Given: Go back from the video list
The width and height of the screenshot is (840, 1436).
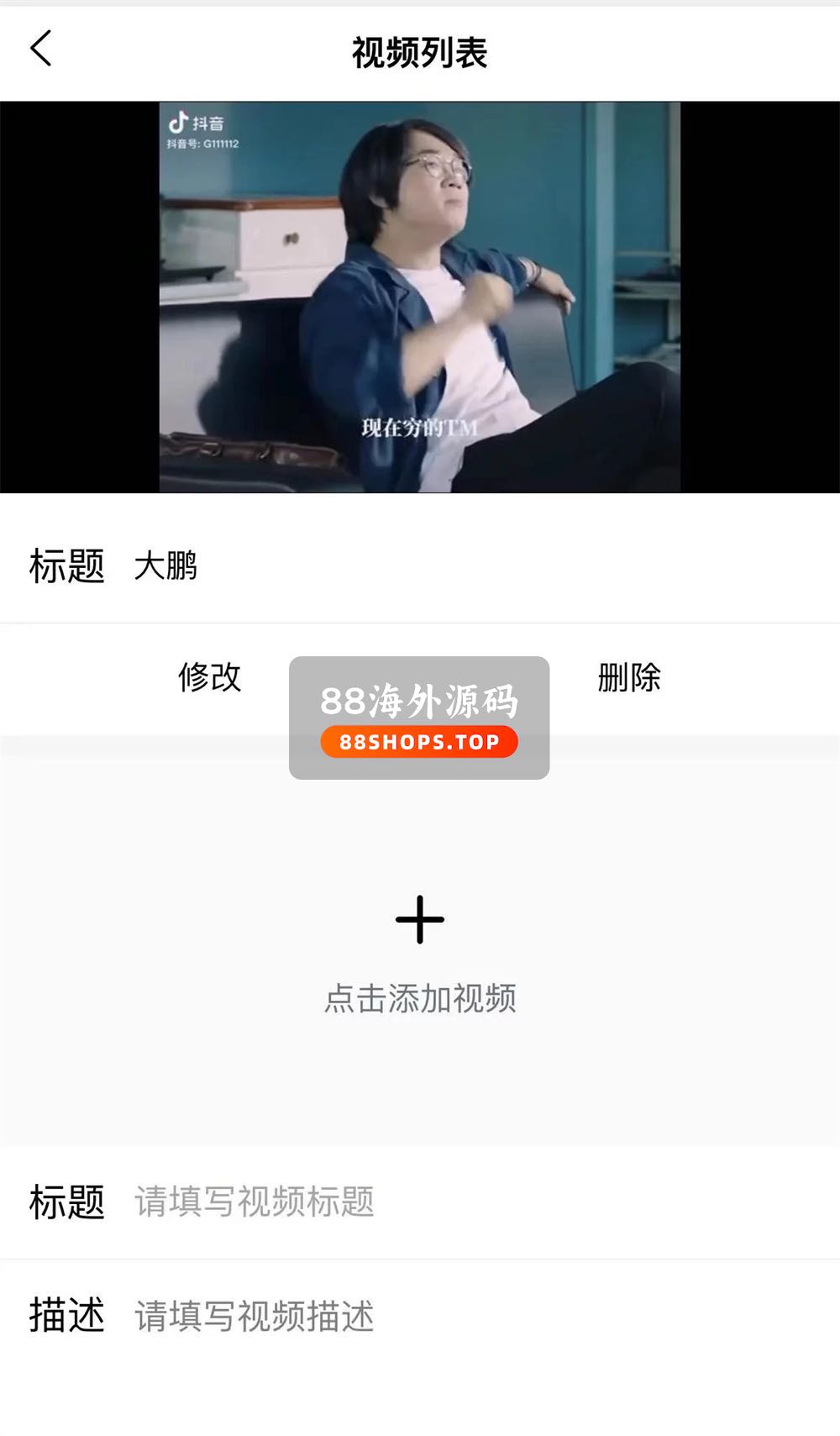Looking at the screenshot, I should pyautogui.click(x=40, y=49).
